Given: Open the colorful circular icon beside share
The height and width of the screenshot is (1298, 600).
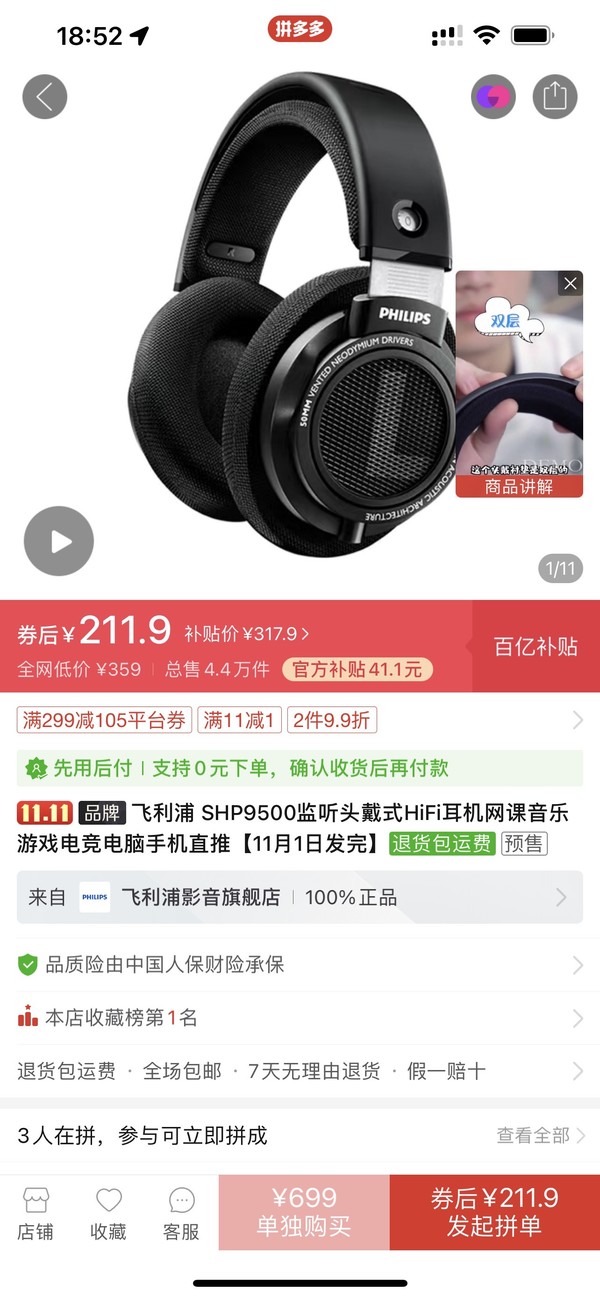Looking at the screenshot, I should [493, 97].
